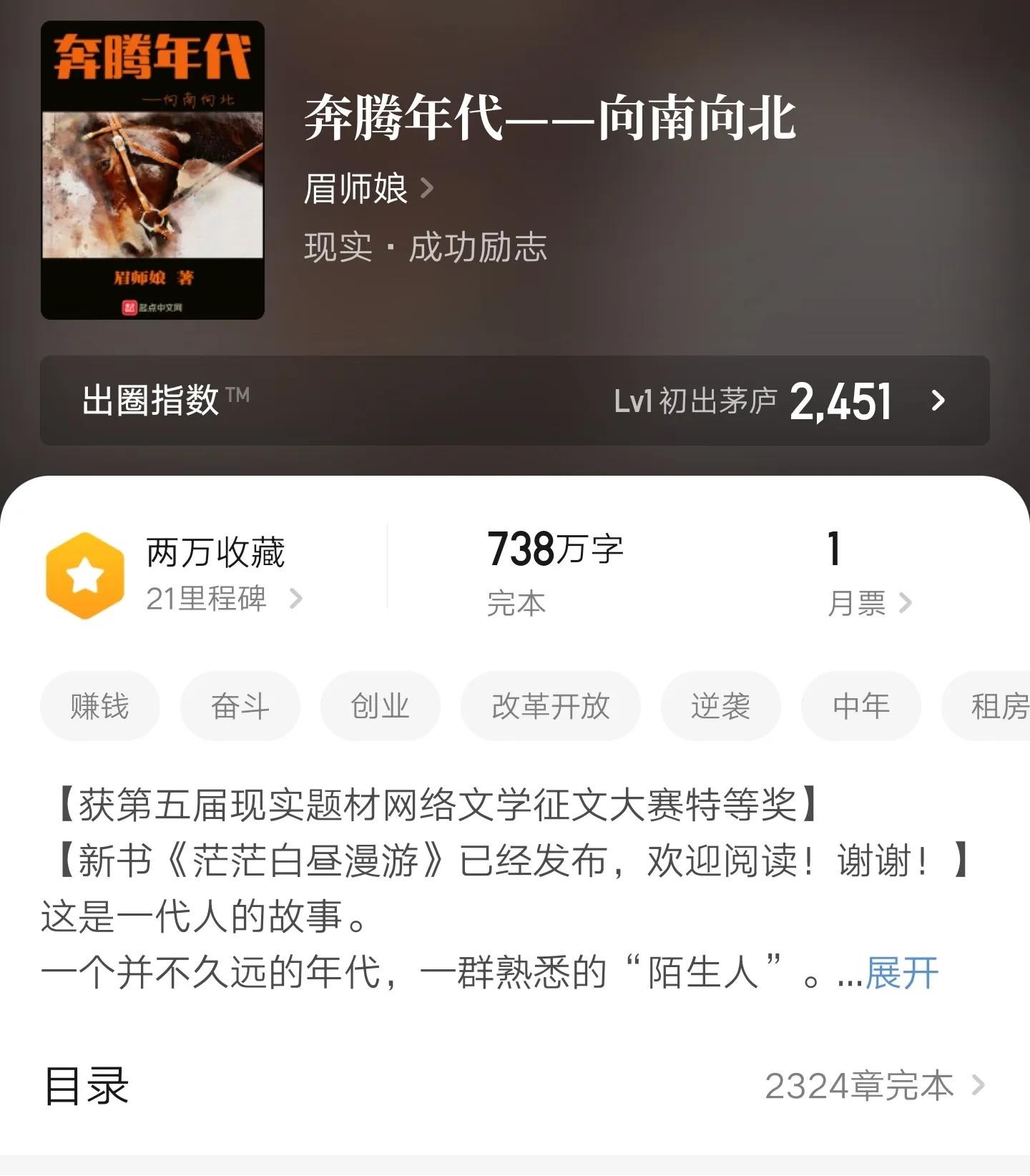Select the 创业 tag chip
The width and height of the screenshot is (1030, 1176).
point(380,706)
